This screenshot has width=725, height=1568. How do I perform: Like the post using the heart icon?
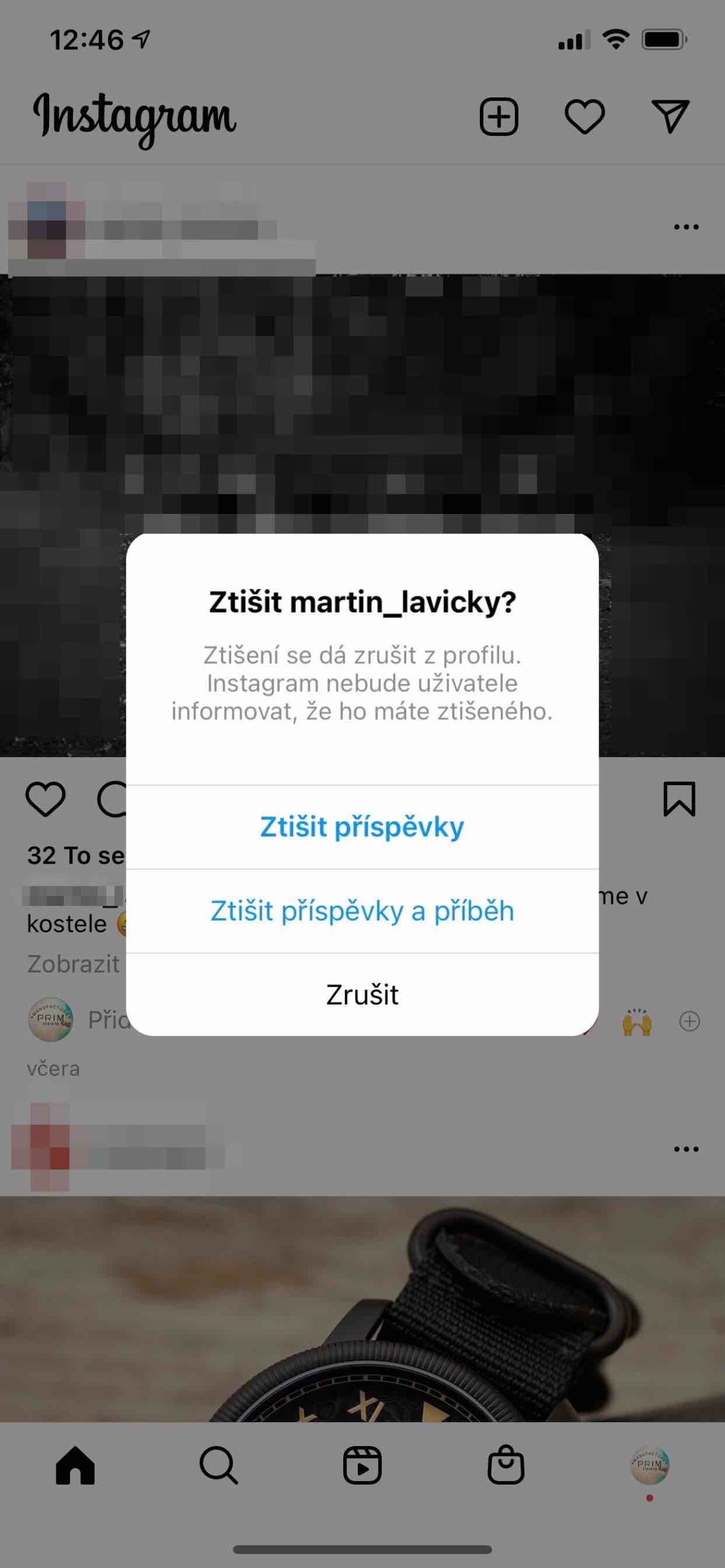[46, 797]
